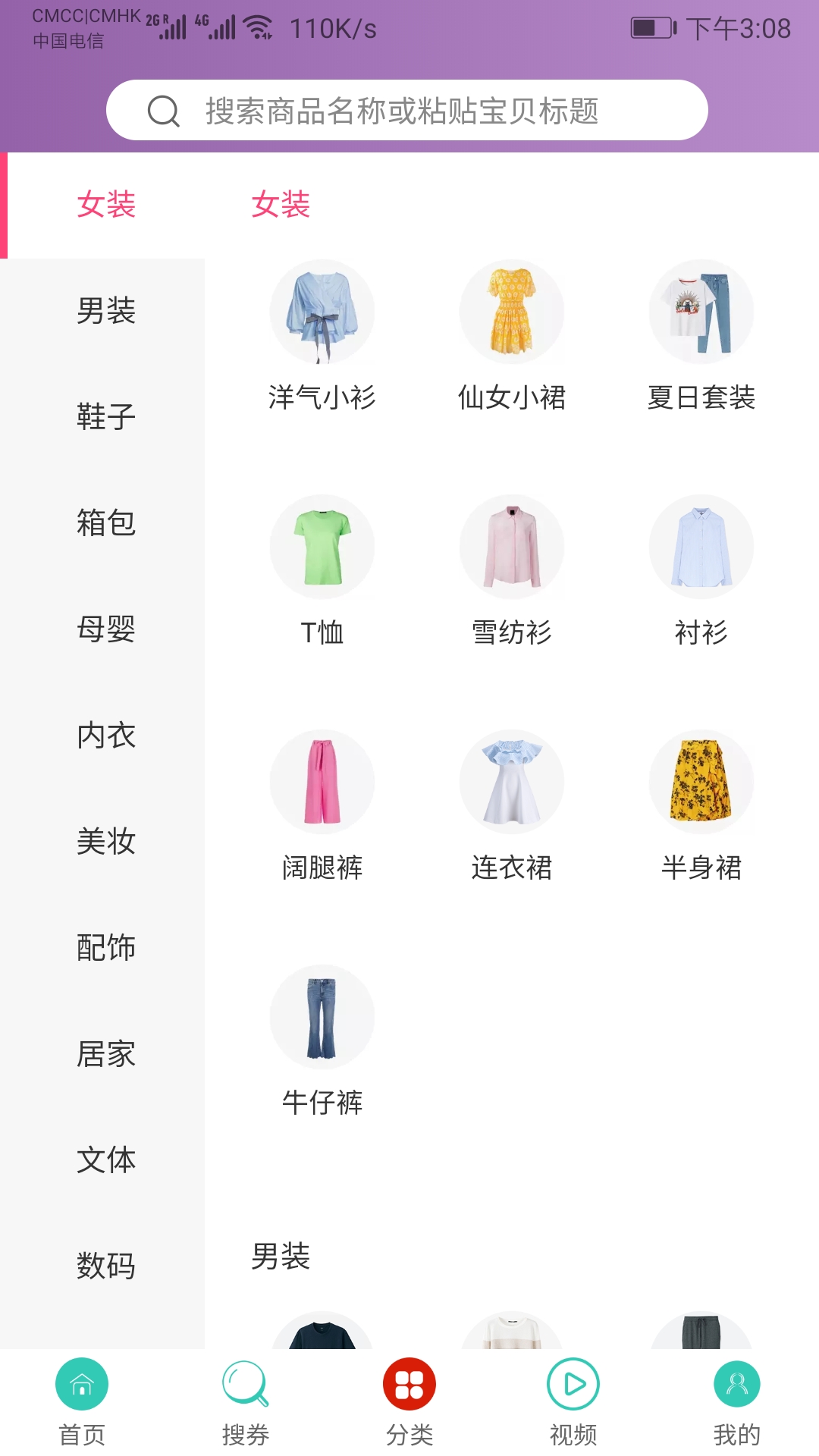This screenshot has width=819, height=1456.
Task: Open 雪纺衫 subcategory
Action: [512, 569]
